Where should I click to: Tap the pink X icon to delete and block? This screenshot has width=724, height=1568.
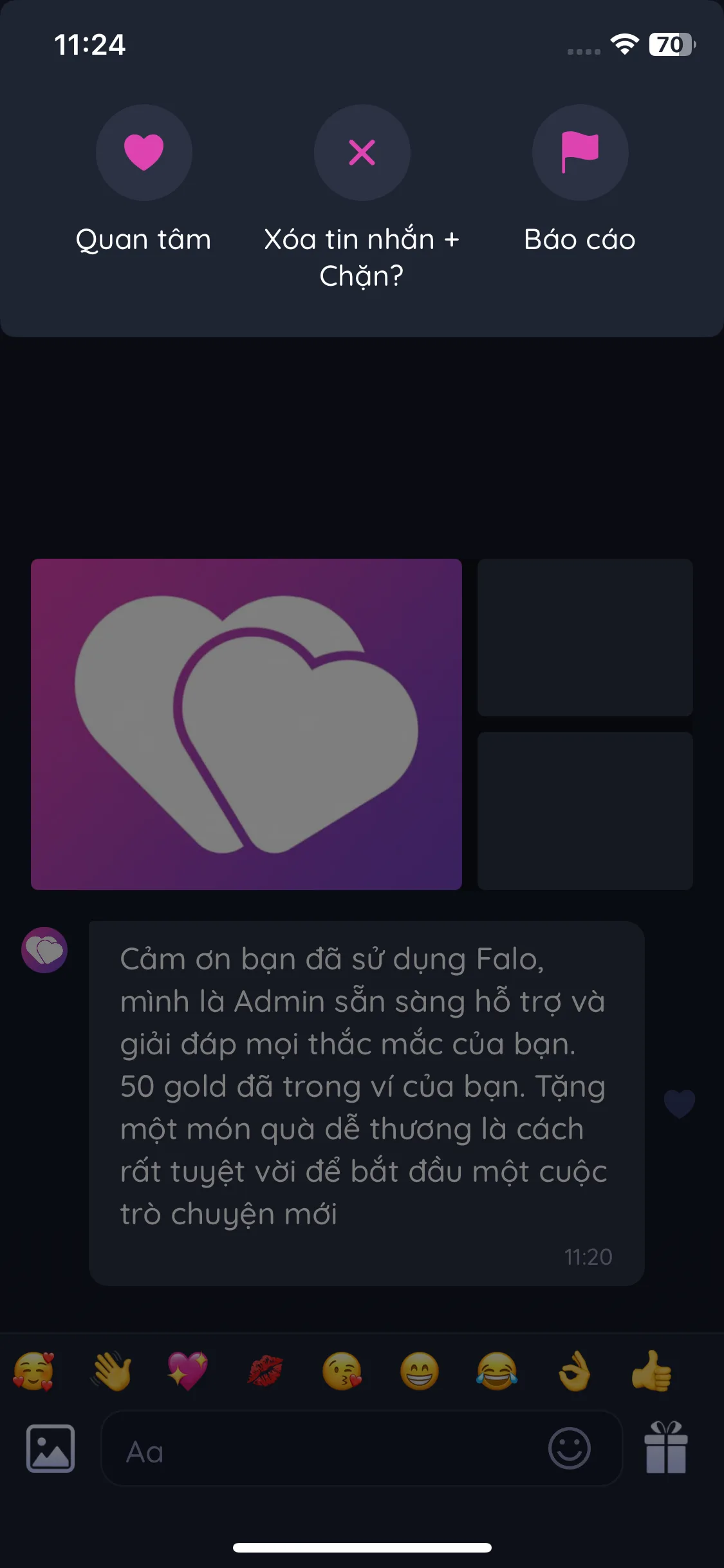point(362,153)
